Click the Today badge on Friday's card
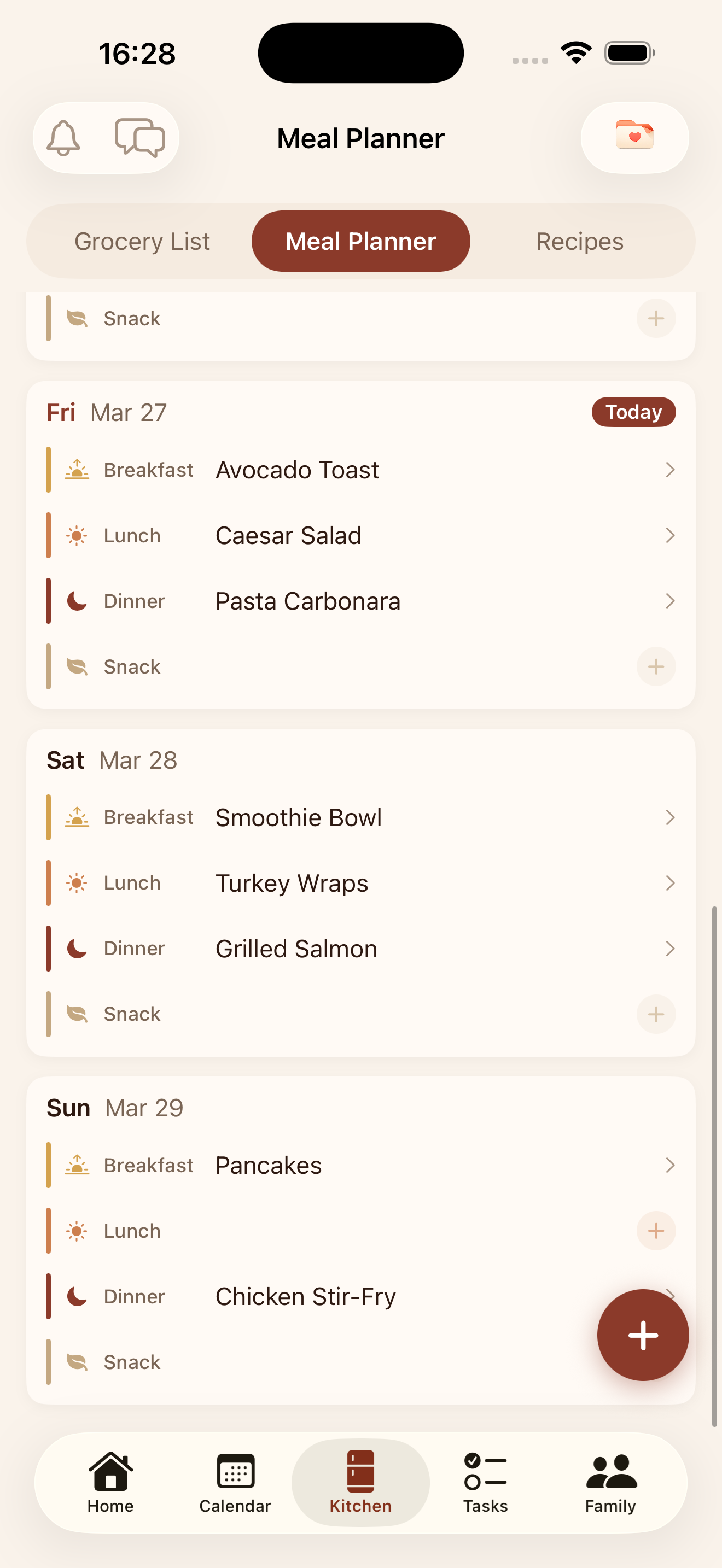 (633, 412)
